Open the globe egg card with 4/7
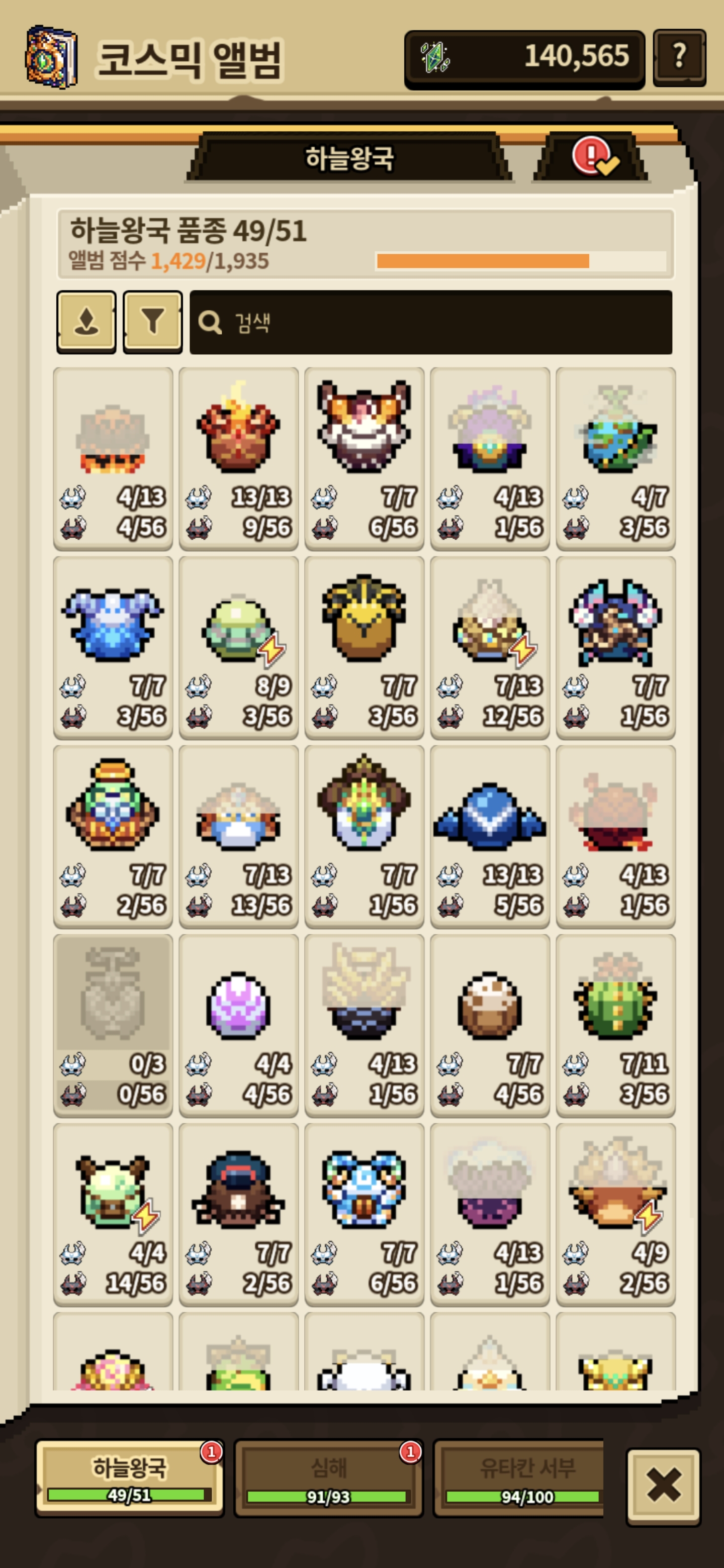This screenshot has height=1568, width=724. pos(615,458)
